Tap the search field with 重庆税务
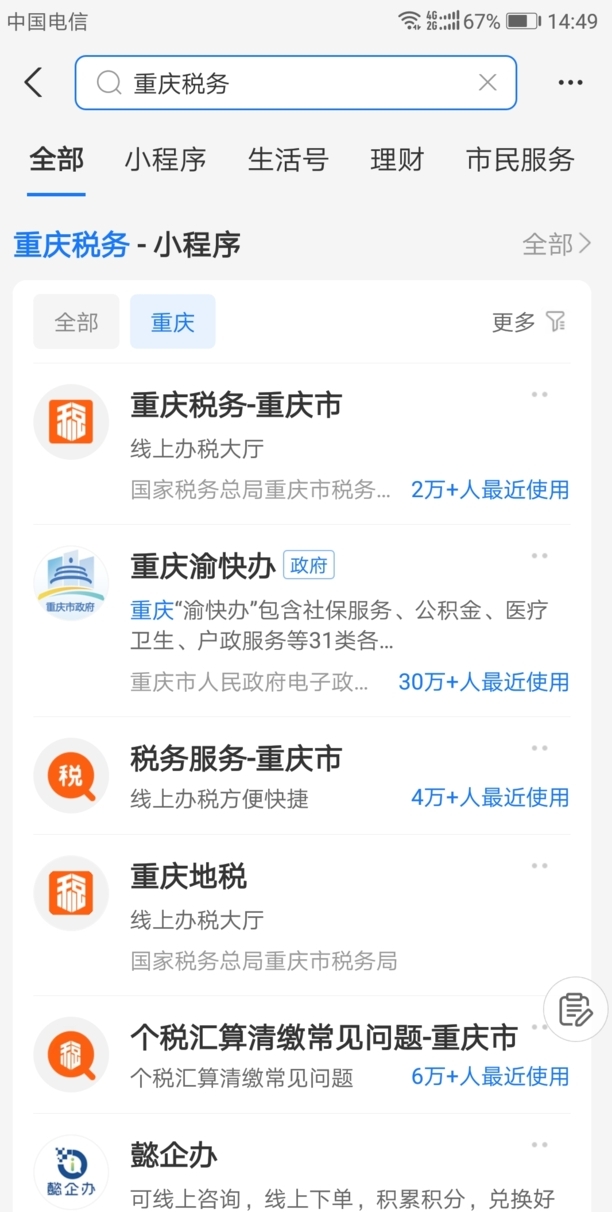Viewport: 612px width, 1212px height. (x=296, y=83)
